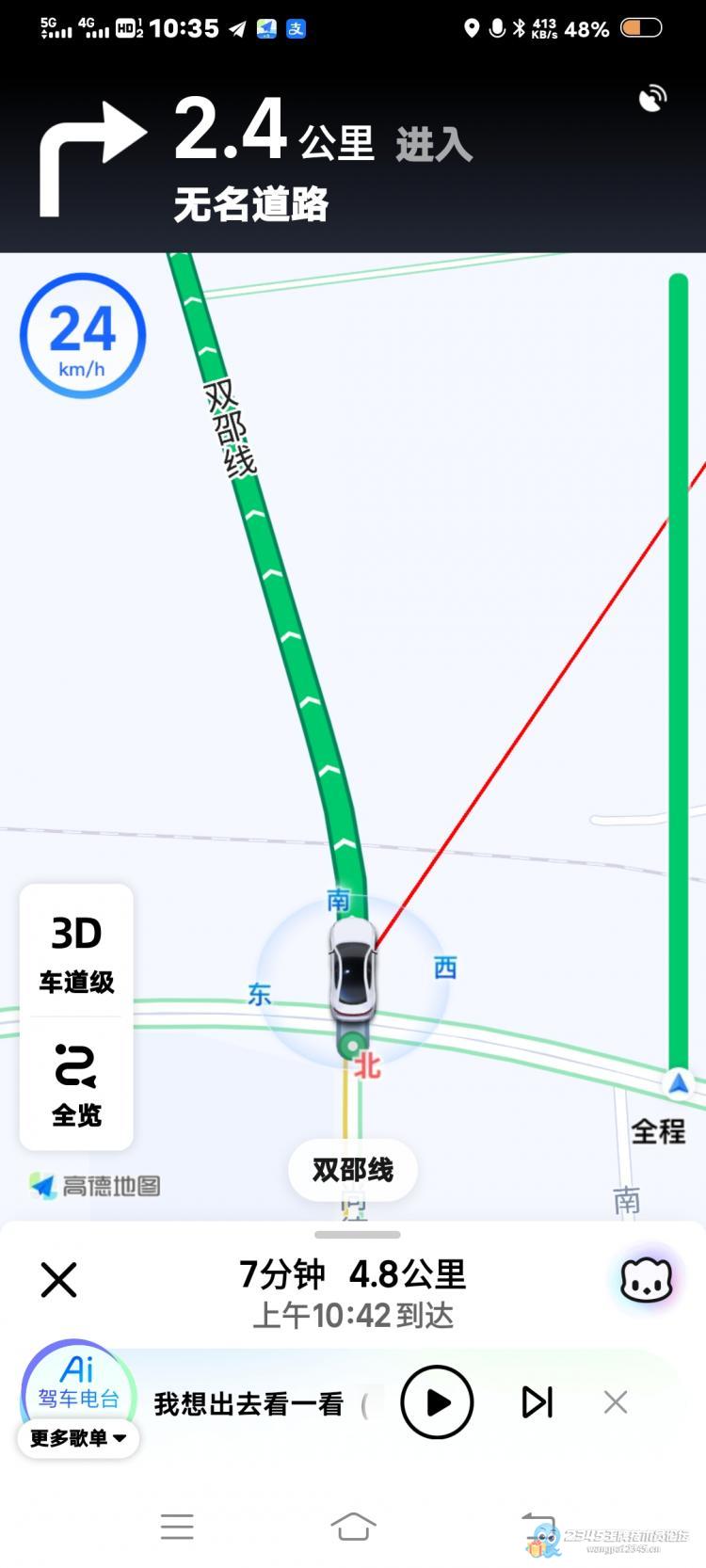
Task: Tap the 24 km/h speed indicator
Action: coord(83,336)
